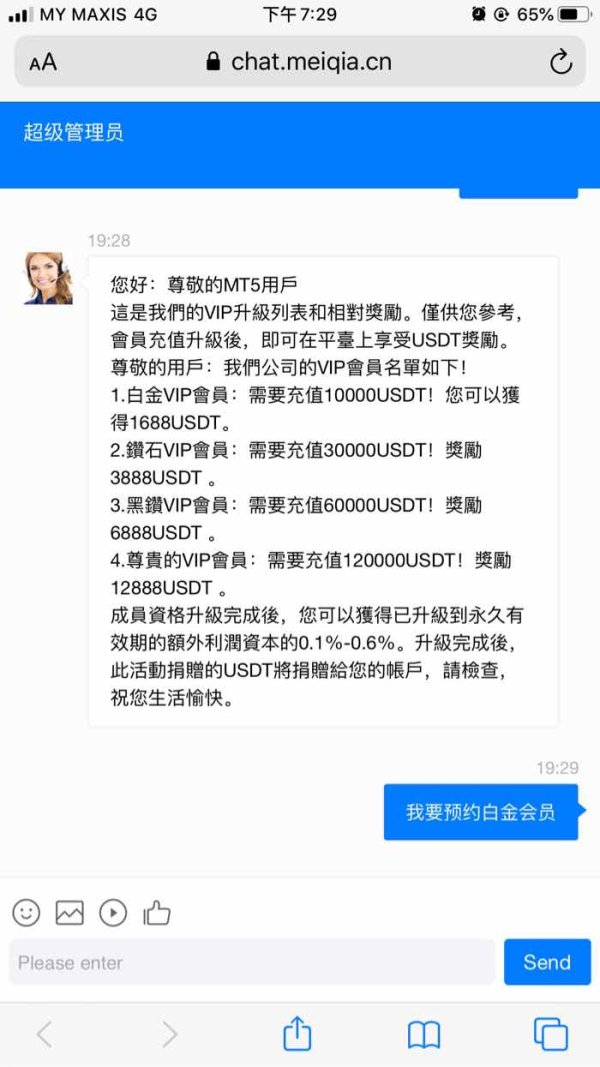Attach an image to the chat
This screenshot has width=600, height=1067.
[69, 913]
